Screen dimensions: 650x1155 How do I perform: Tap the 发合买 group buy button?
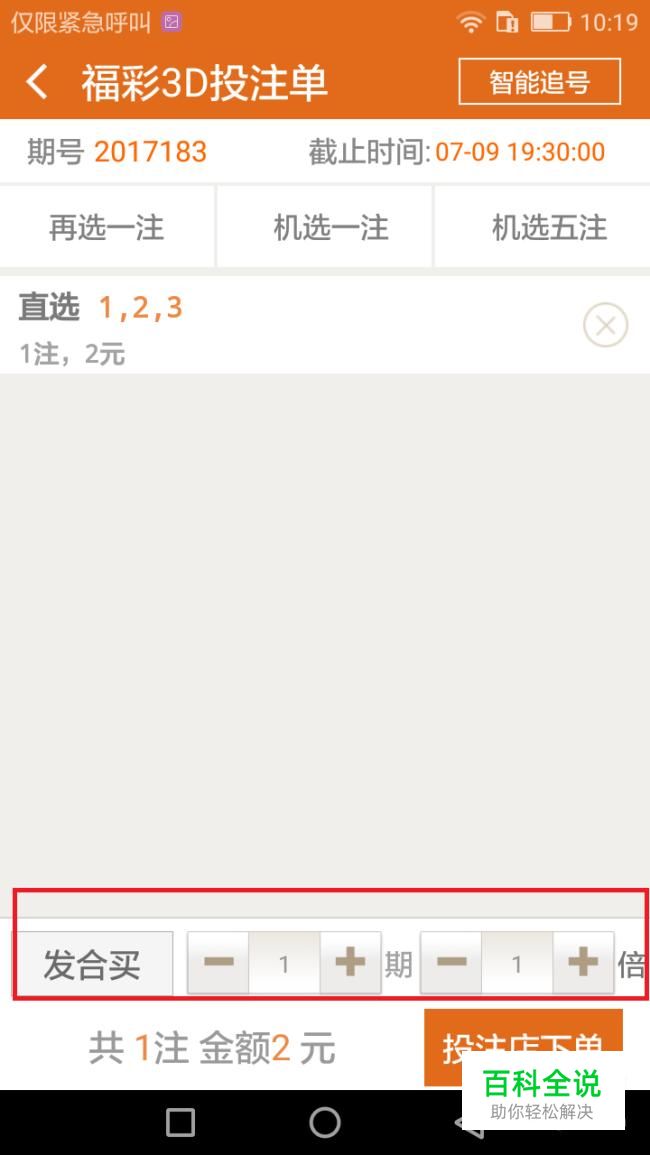(x=92, y=963)
